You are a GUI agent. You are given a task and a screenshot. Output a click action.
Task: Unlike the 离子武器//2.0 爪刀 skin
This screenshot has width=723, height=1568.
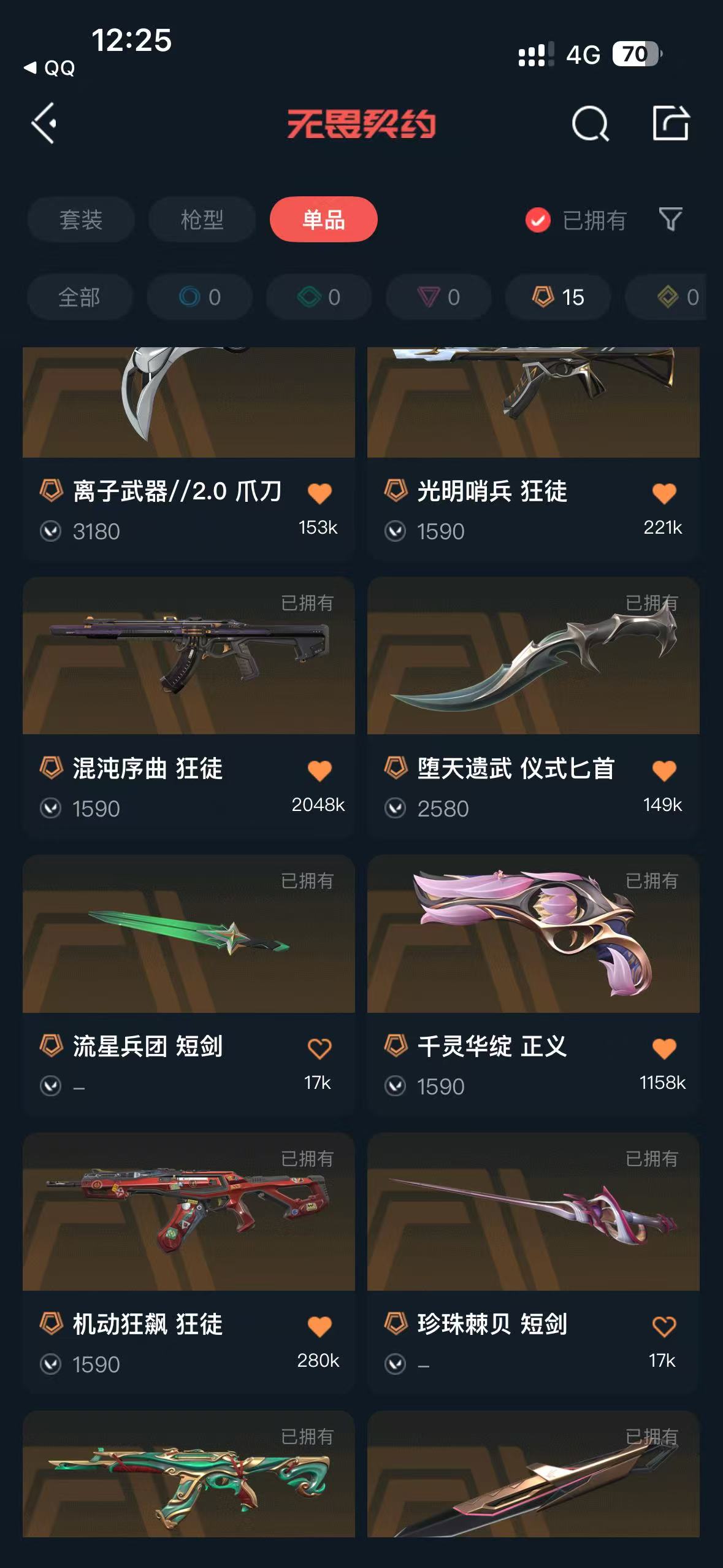pyautogui.click(x=319, y=493)
